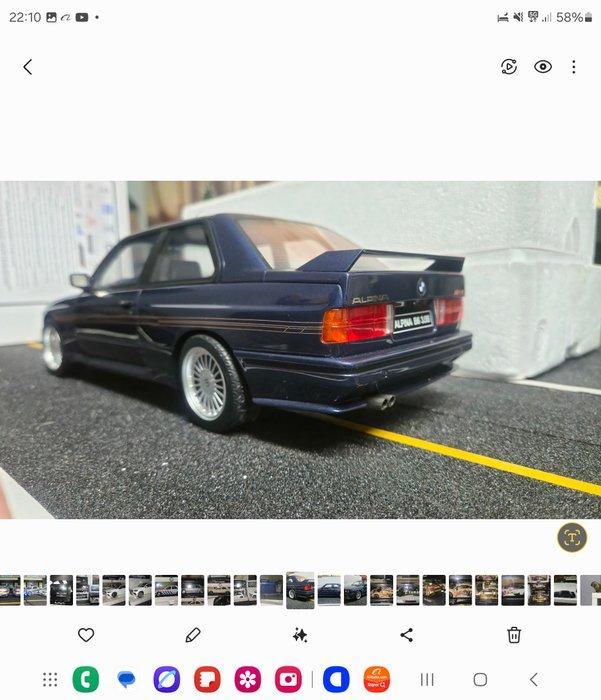Mark this photo as favorite

coord(86,635)
